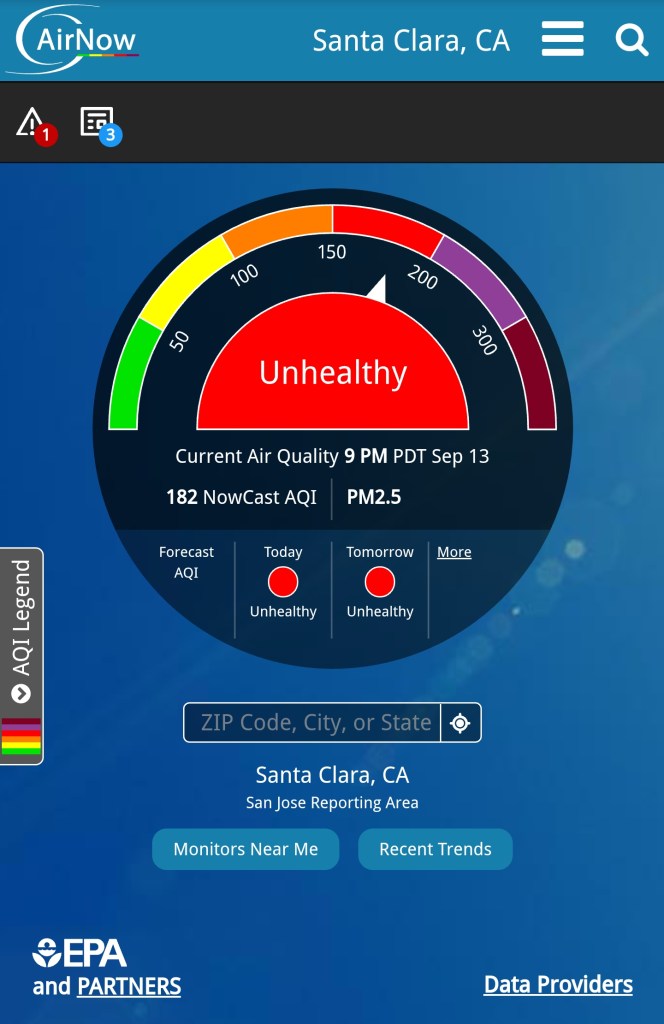Follow the PARTNERS link
This screenshot has height=1024, width=664.
[x=129, y=986]
